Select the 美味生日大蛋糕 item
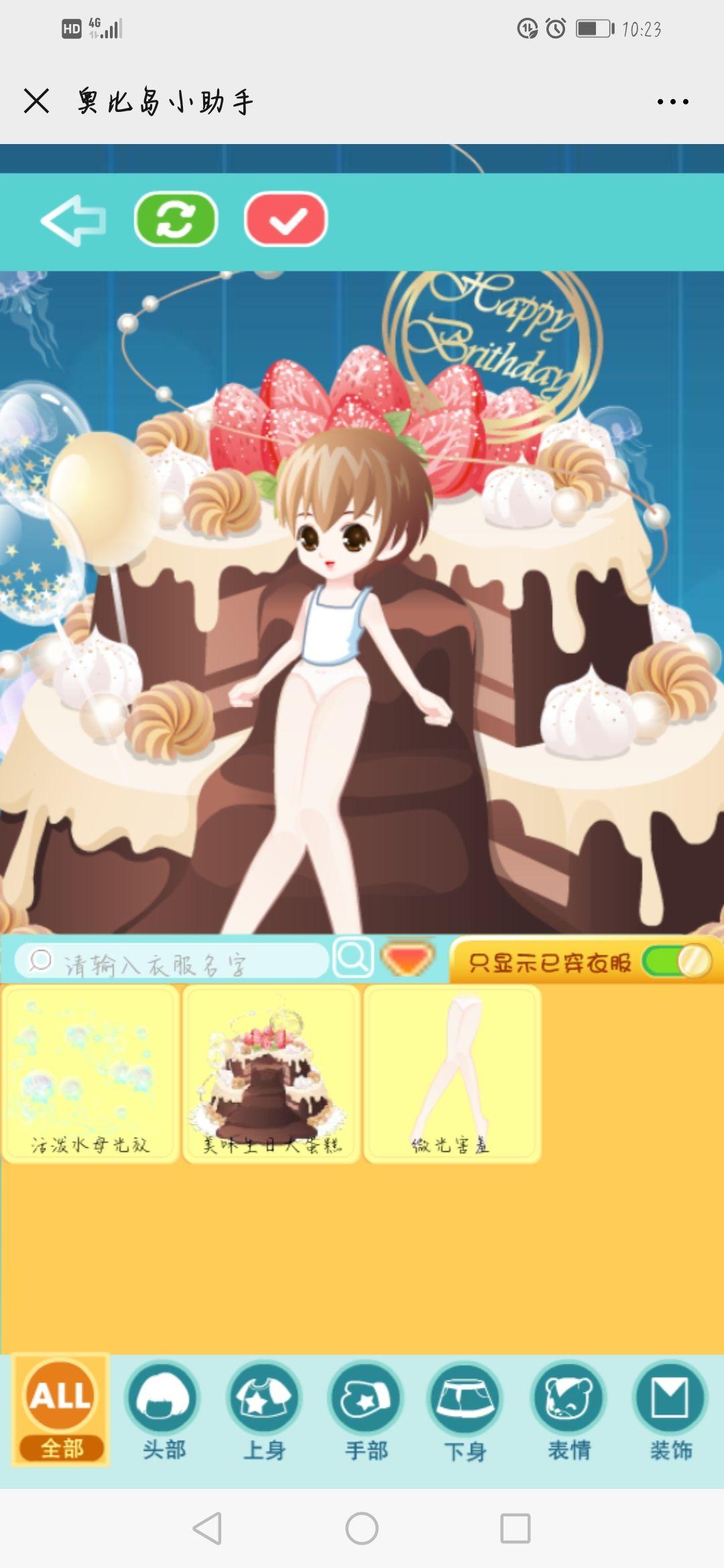 (271, 1073)
